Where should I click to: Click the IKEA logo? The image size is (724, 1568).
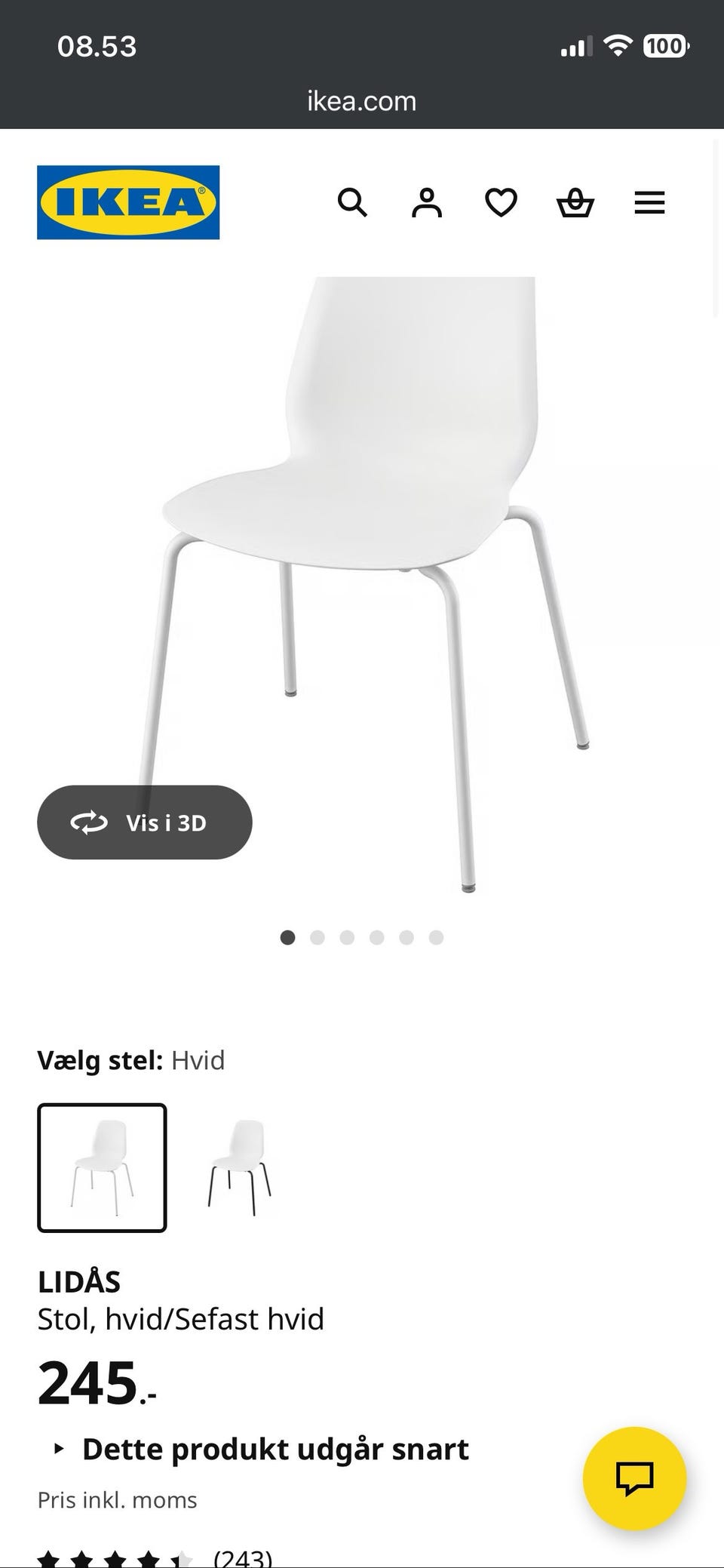click(x=127, y=202)
